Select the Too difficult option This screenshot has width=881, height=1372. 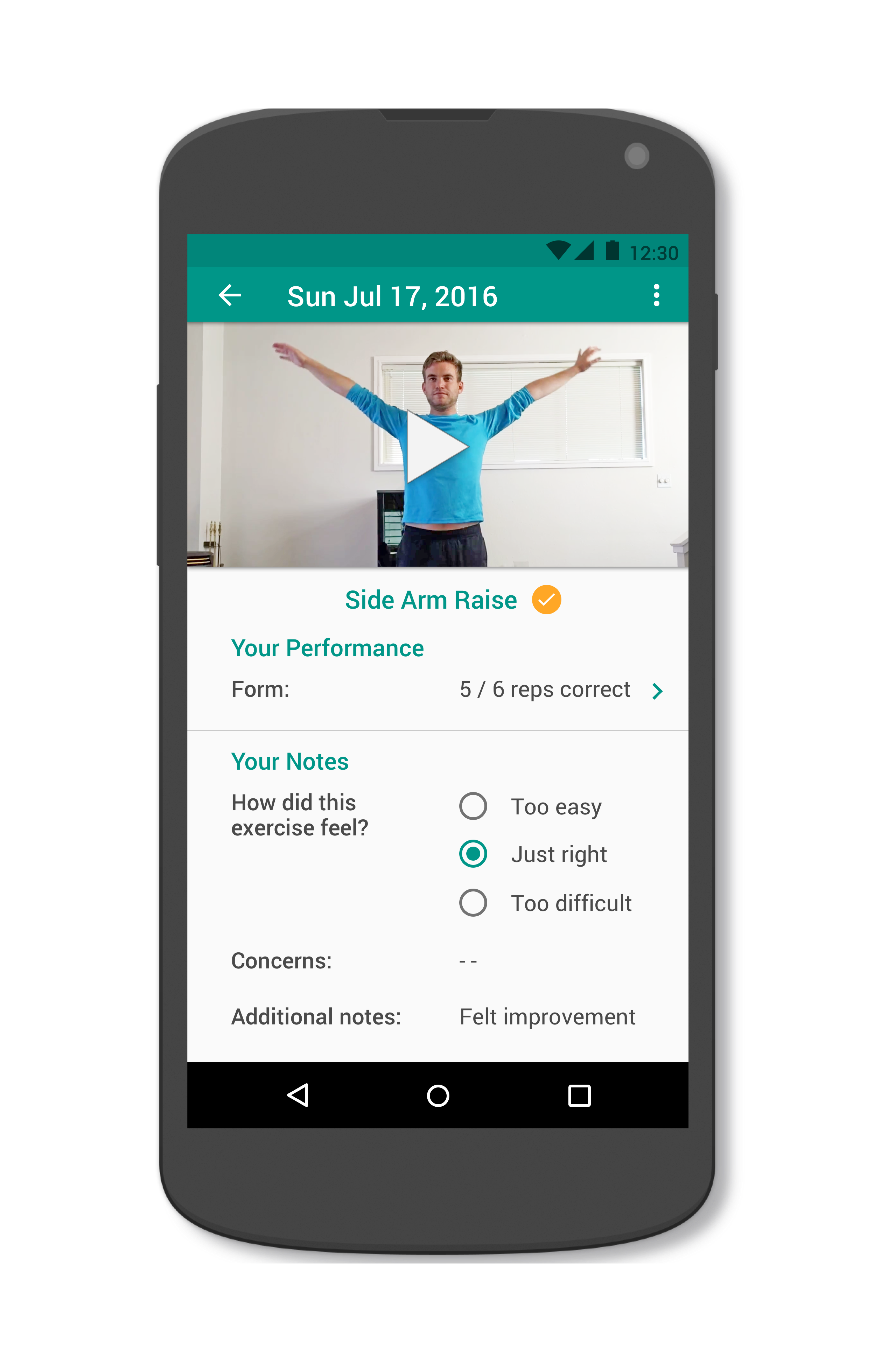click(x=473, y=903)
